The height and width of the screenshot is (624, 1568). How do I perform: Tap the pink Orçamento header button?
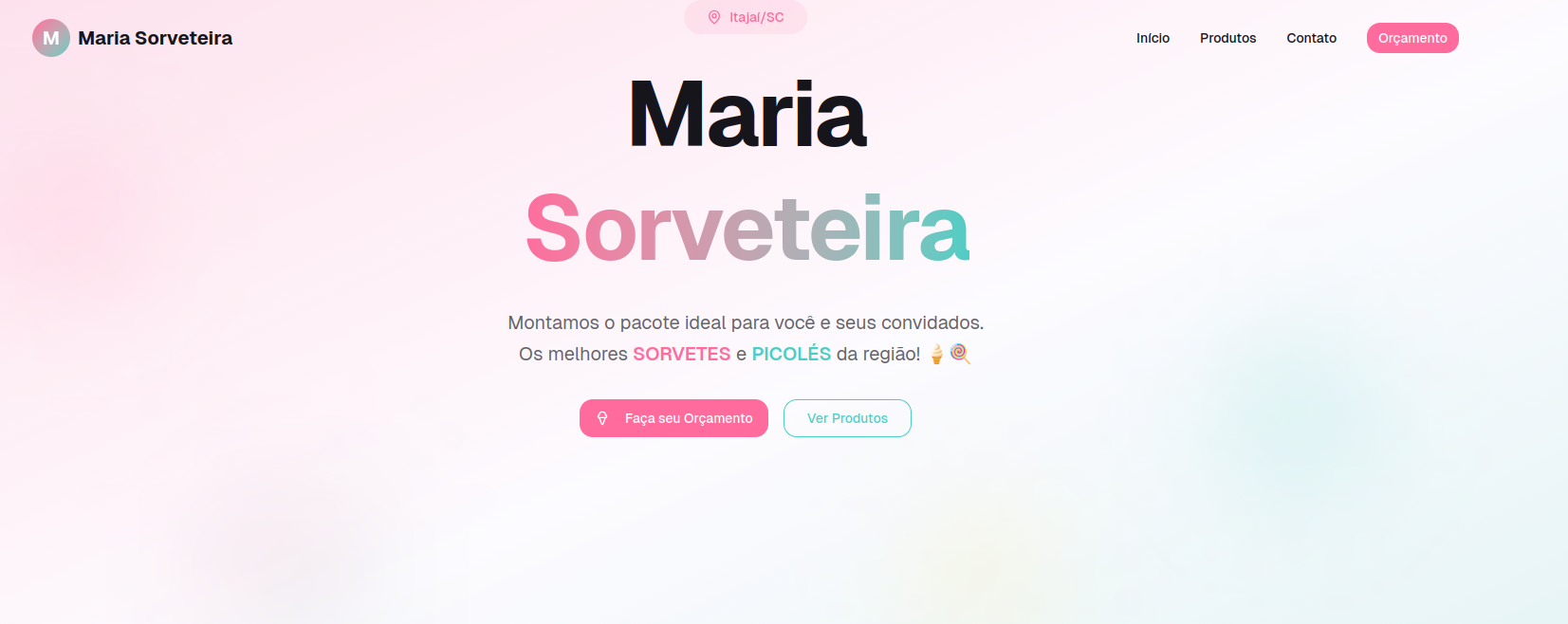pyautogui.click(x=1411, y=38)
